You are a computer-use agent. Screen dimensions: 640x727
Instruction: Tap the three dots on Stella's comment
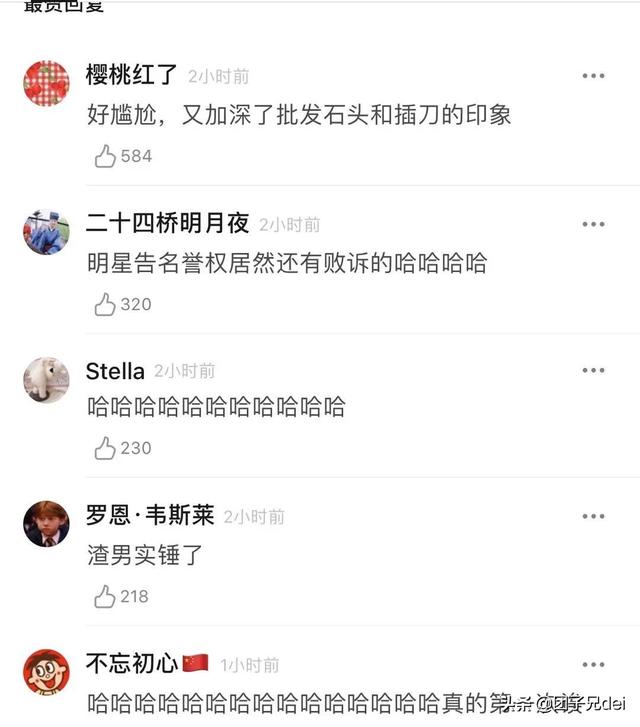click(593, 370)
